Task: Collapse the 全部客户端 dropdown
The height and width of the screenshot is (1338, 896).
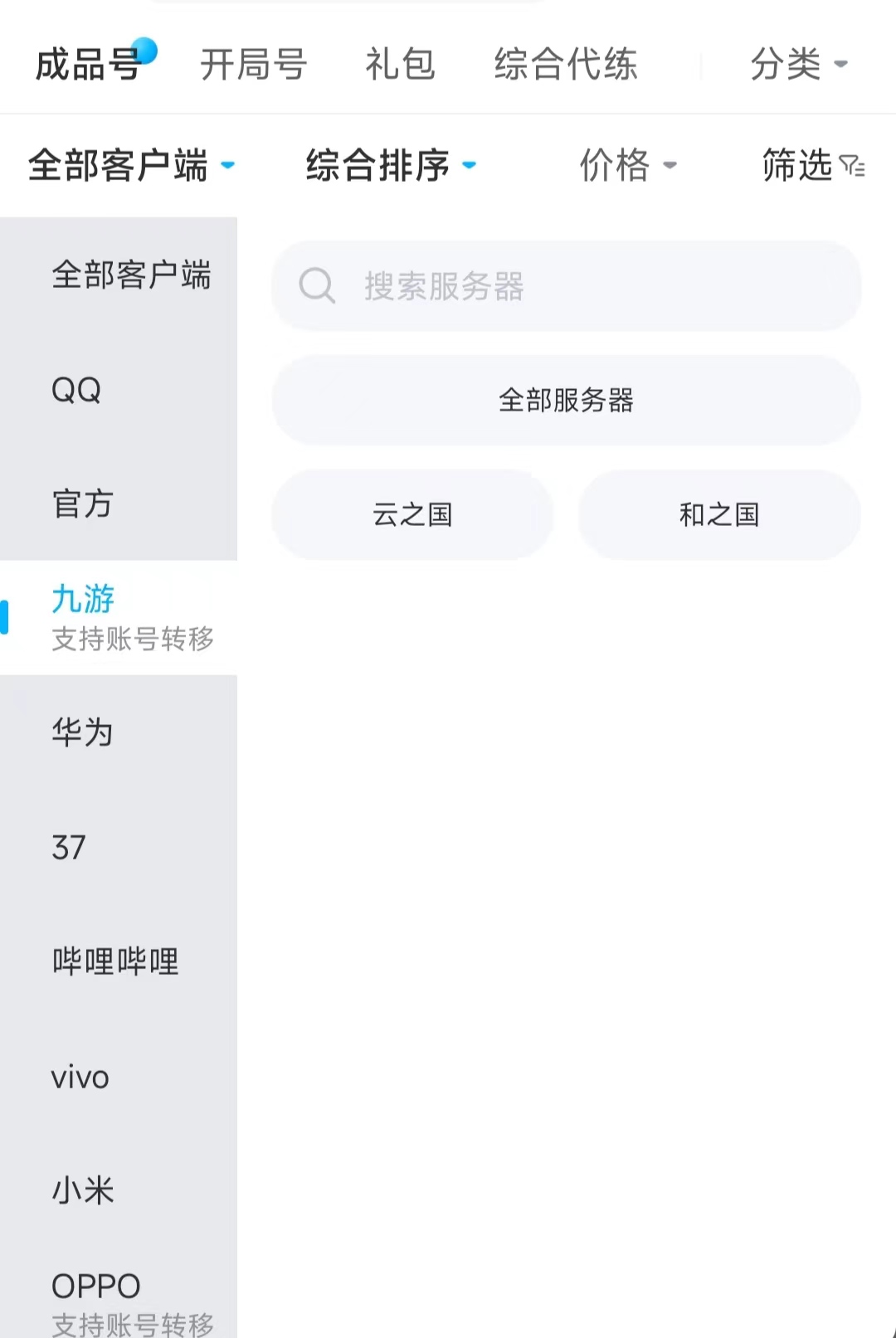Action: click(x=131, y=165)
